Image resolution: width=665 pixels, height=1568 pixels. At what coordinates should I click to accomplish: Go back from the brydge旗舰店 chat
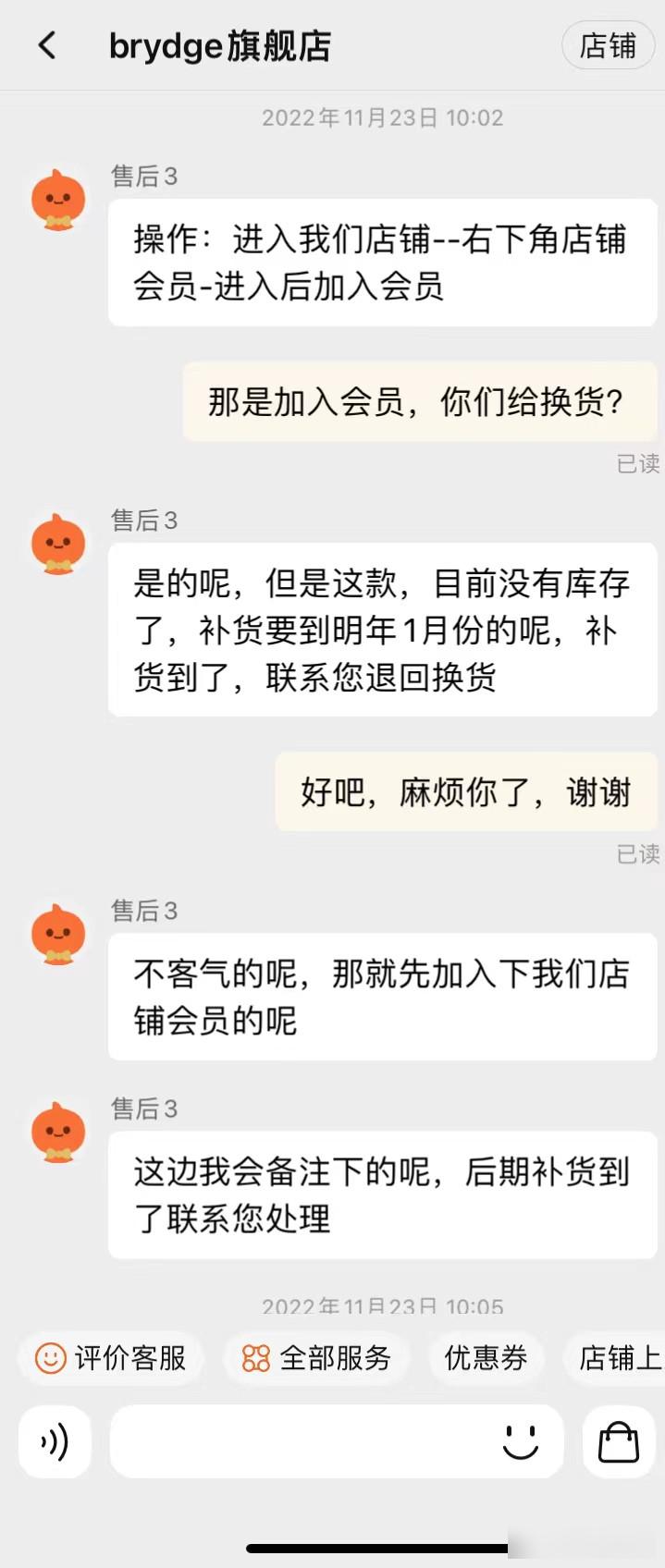coord(46,45)
